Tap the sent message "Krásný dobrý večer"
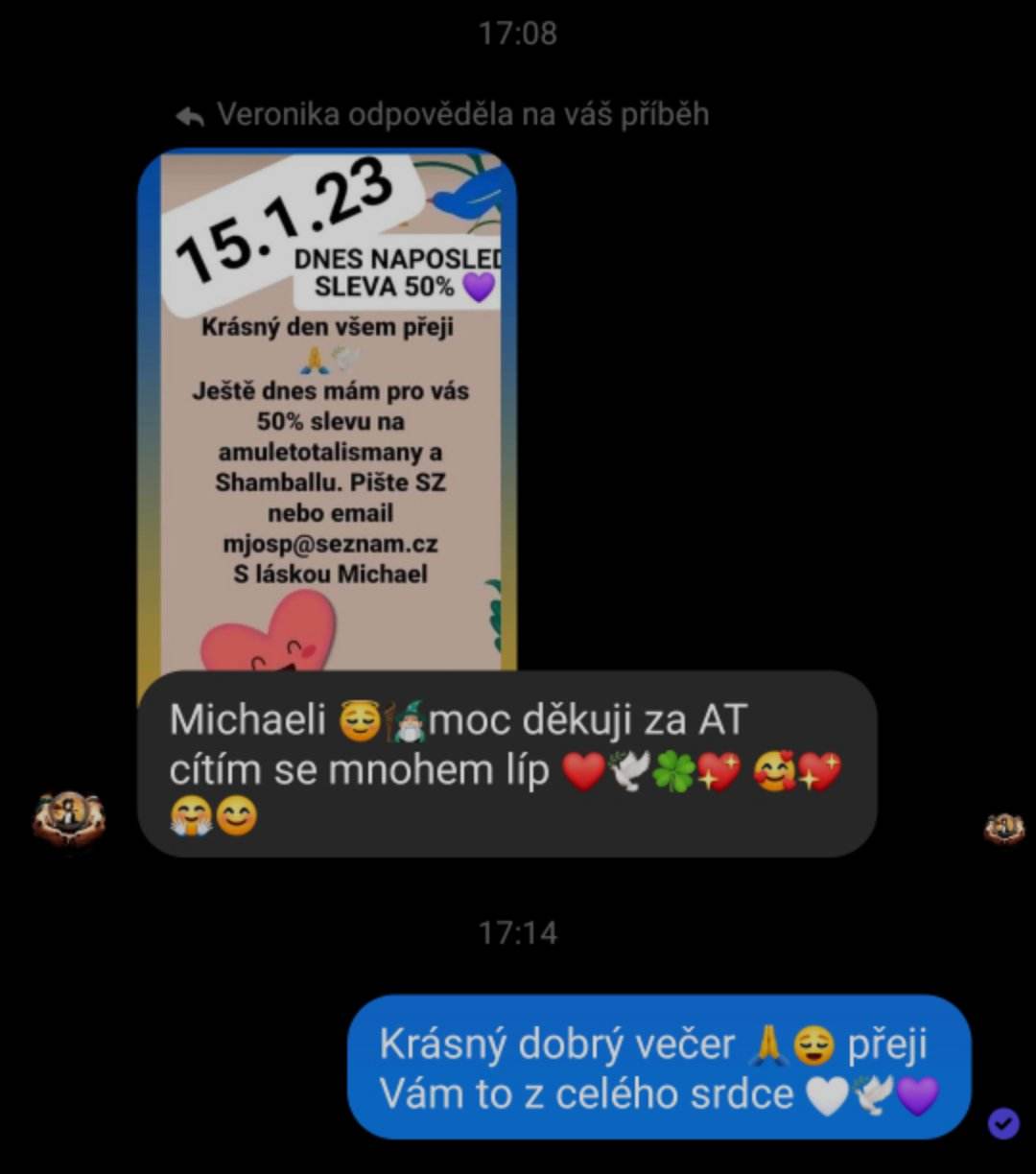 [658, 1068]
